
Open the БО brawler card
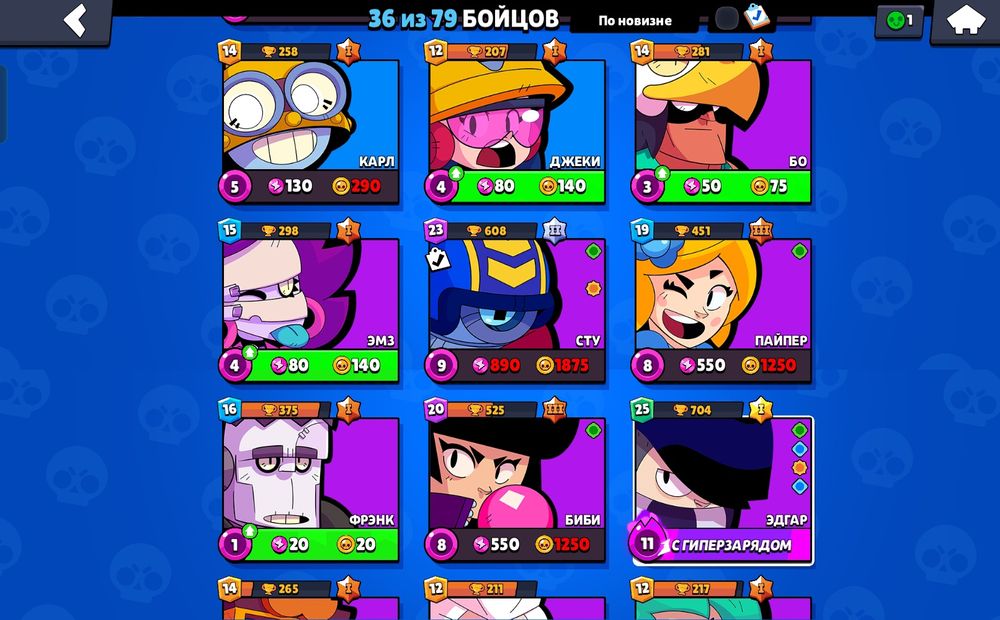tap(723, 120)
